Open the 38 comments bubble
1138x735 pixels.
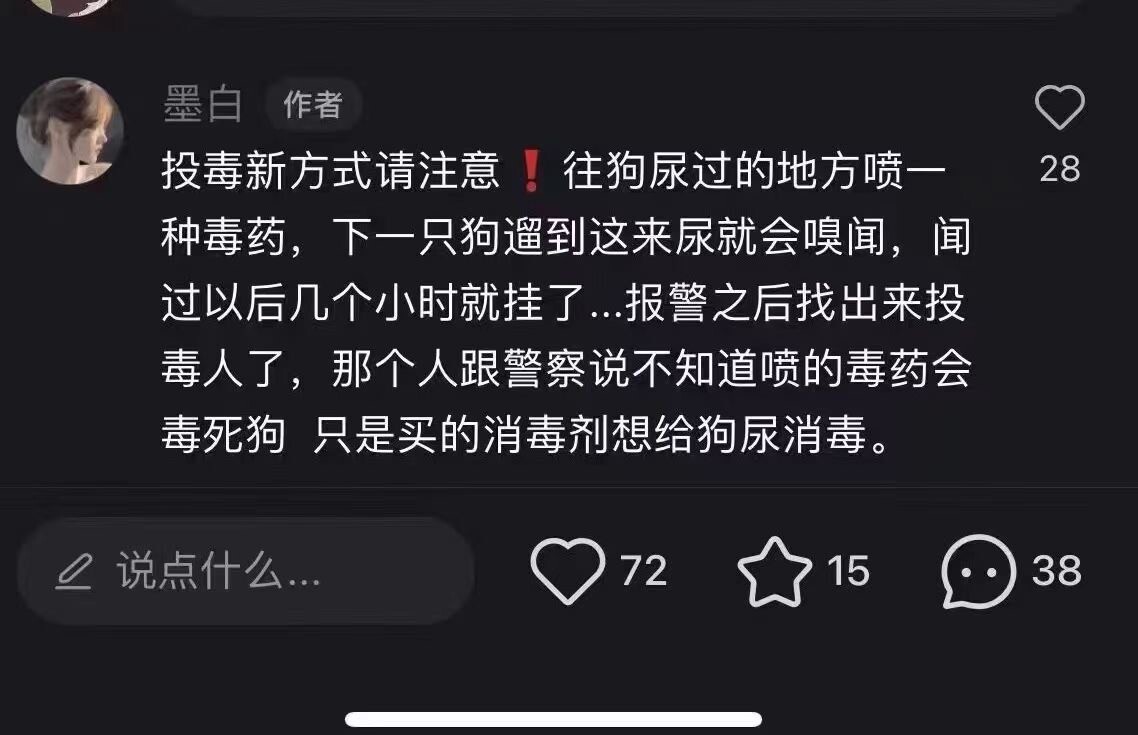[979, 571]
